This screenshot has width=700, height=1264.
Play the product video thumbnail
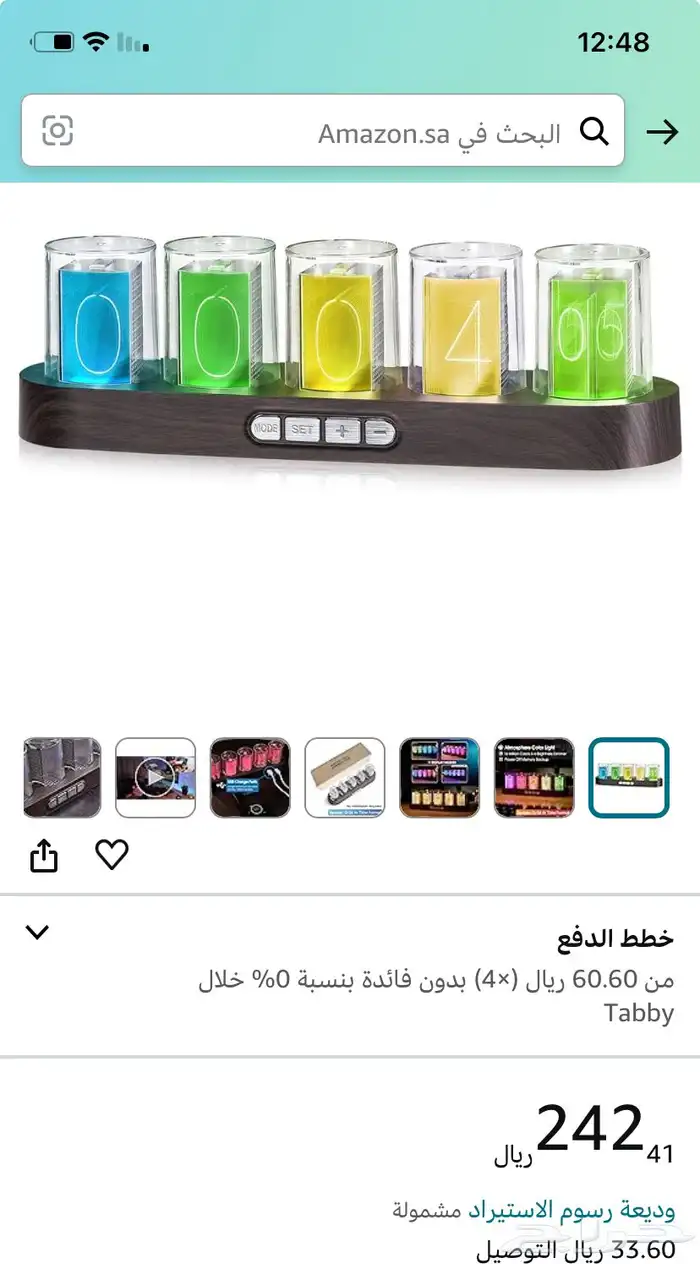155,777
